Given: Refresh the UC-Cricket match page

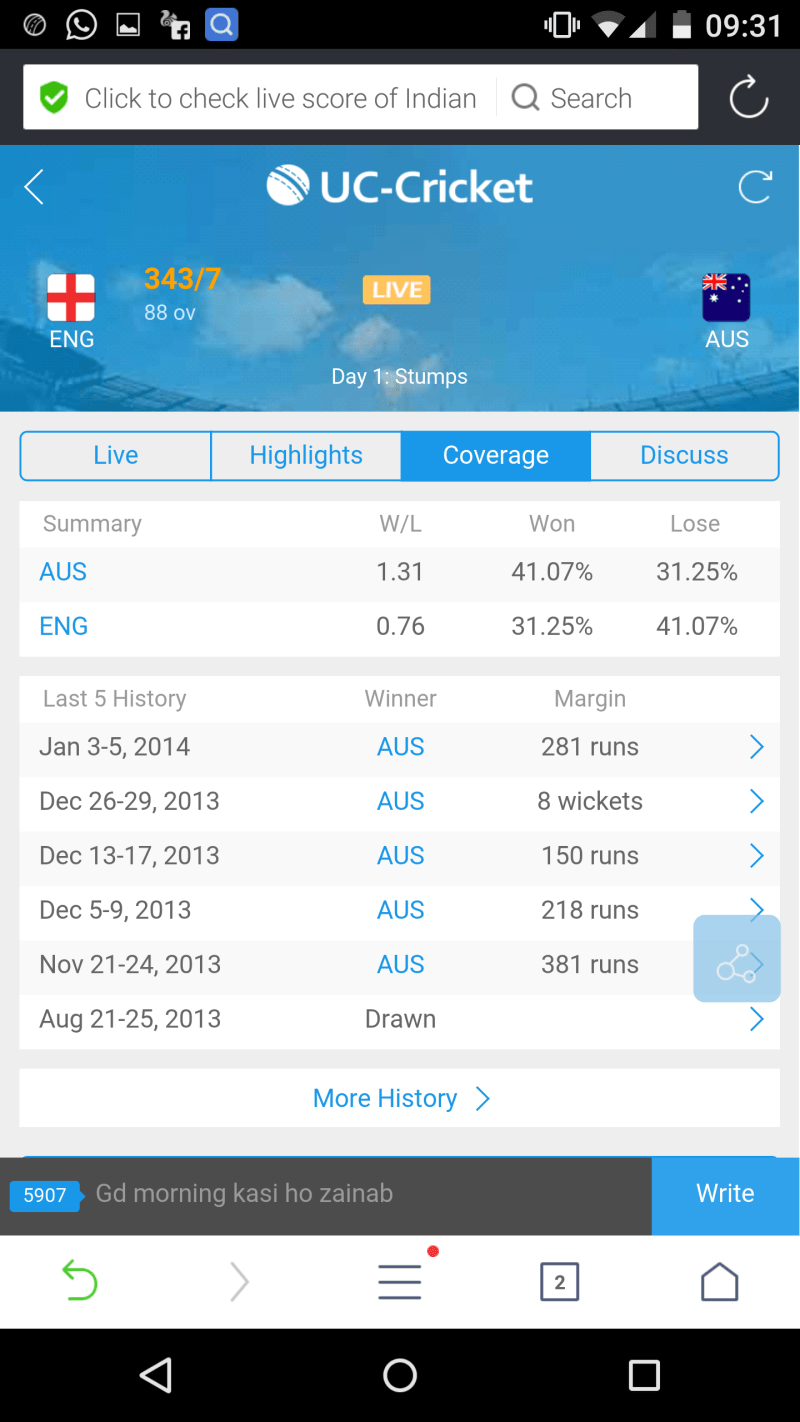Looking at the screenshot, I should [x=754, y=186].
